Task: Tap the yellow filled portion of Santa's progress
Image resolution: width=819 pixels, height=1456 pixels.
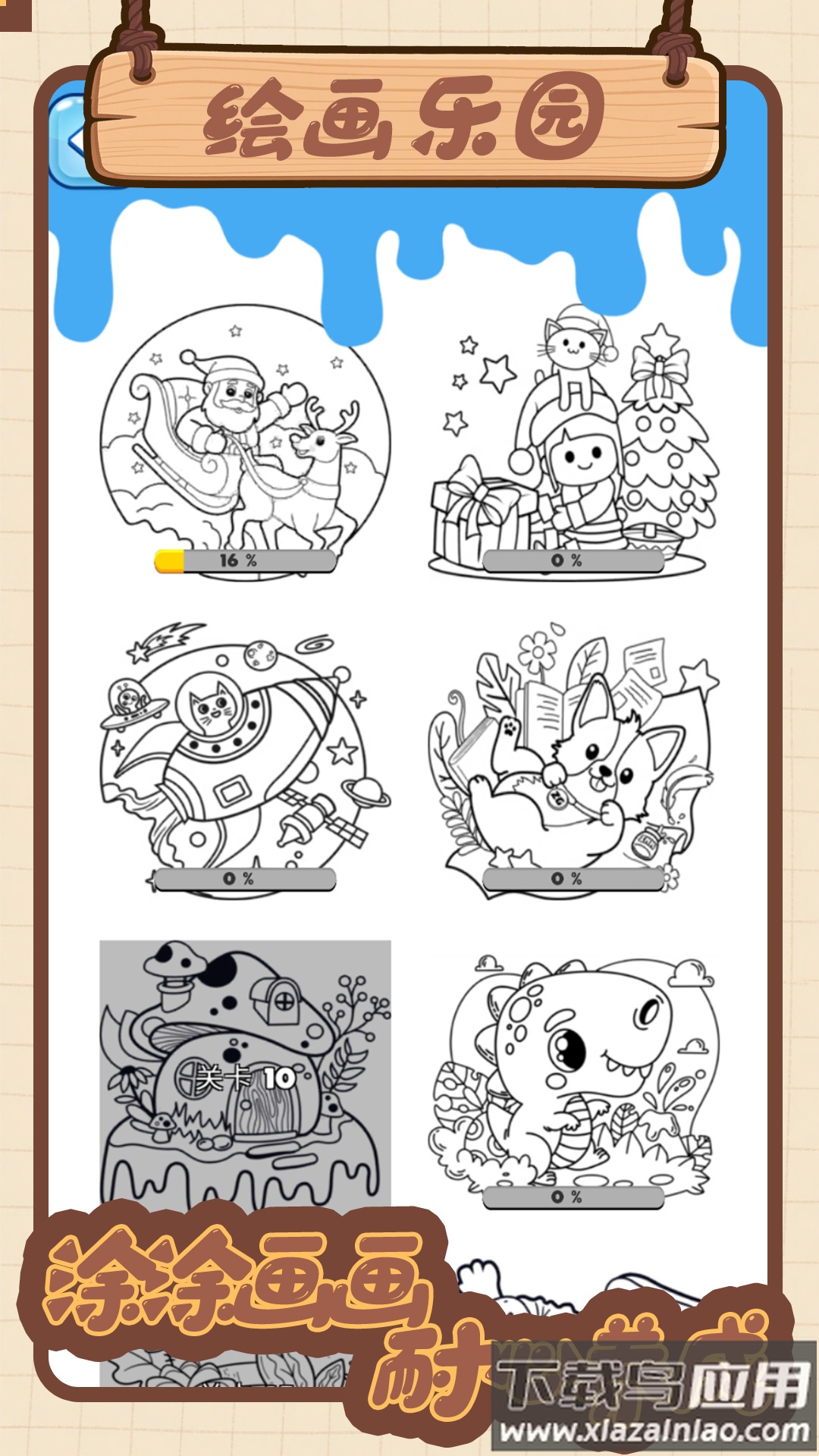Action: click(x=171, y=560)
